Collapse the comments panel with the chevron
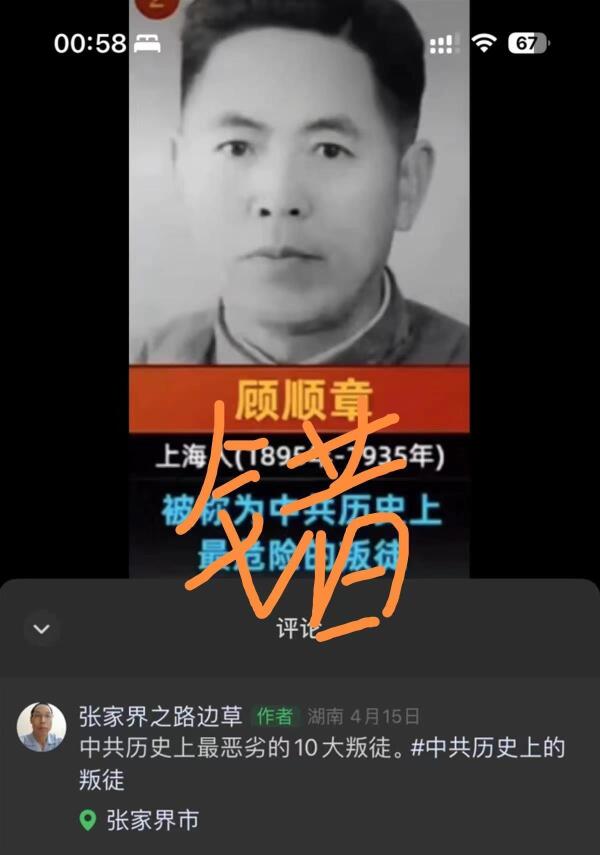 tap(41, 629)
